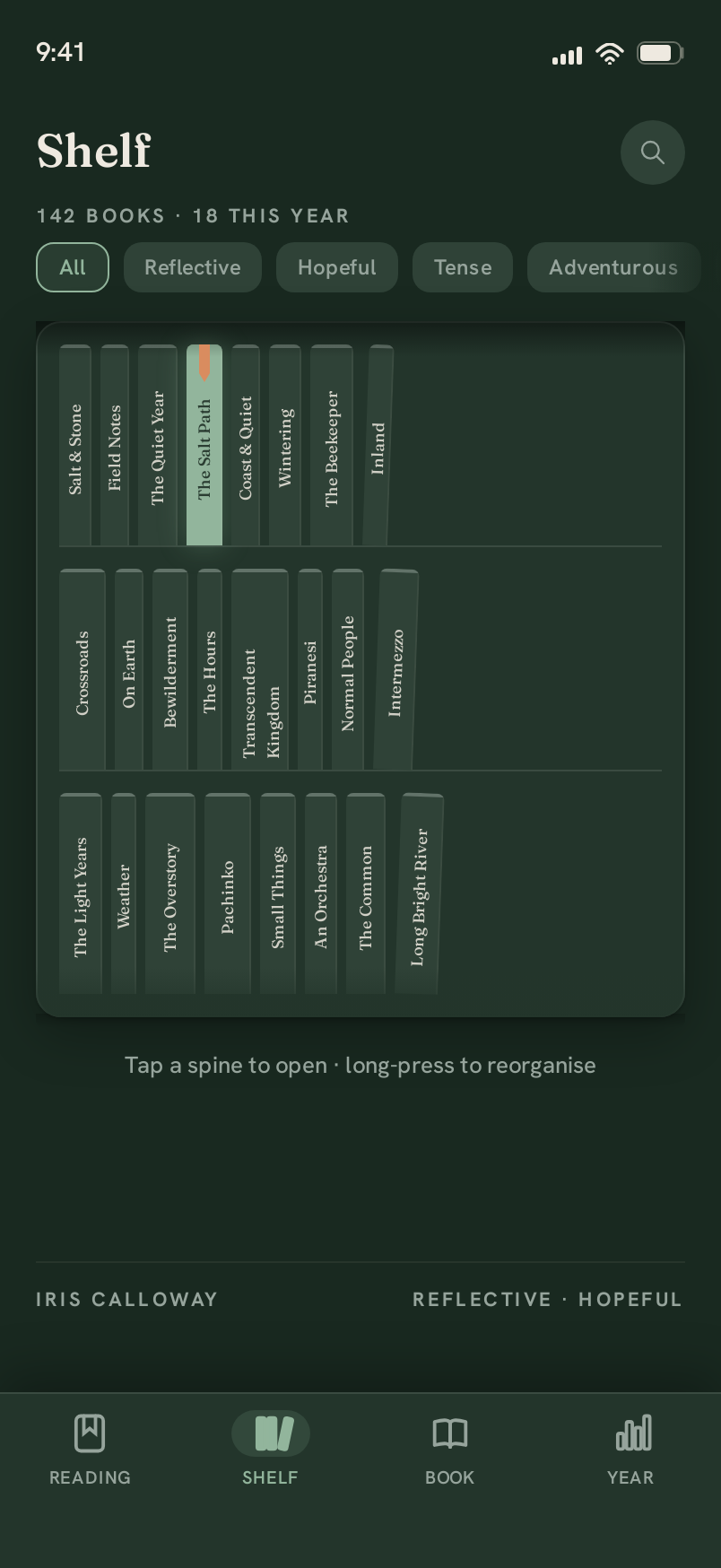Open Long Bright River book
This screenshot has height=1568, width=721.
(419, 893)
